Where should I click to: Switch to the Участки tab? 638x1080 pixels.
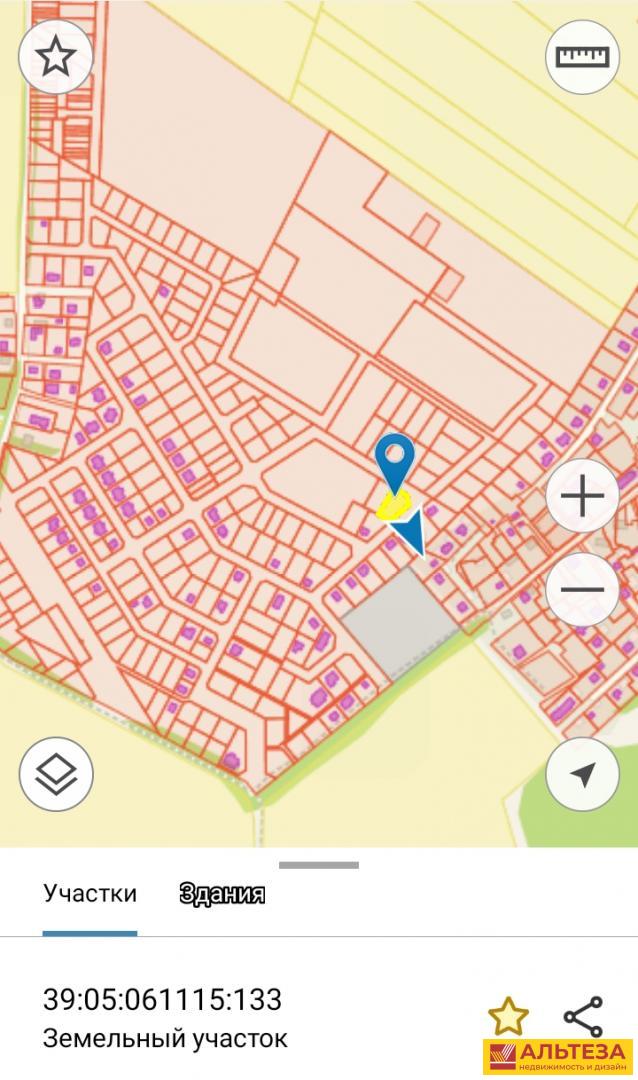(x=90, y=893)
